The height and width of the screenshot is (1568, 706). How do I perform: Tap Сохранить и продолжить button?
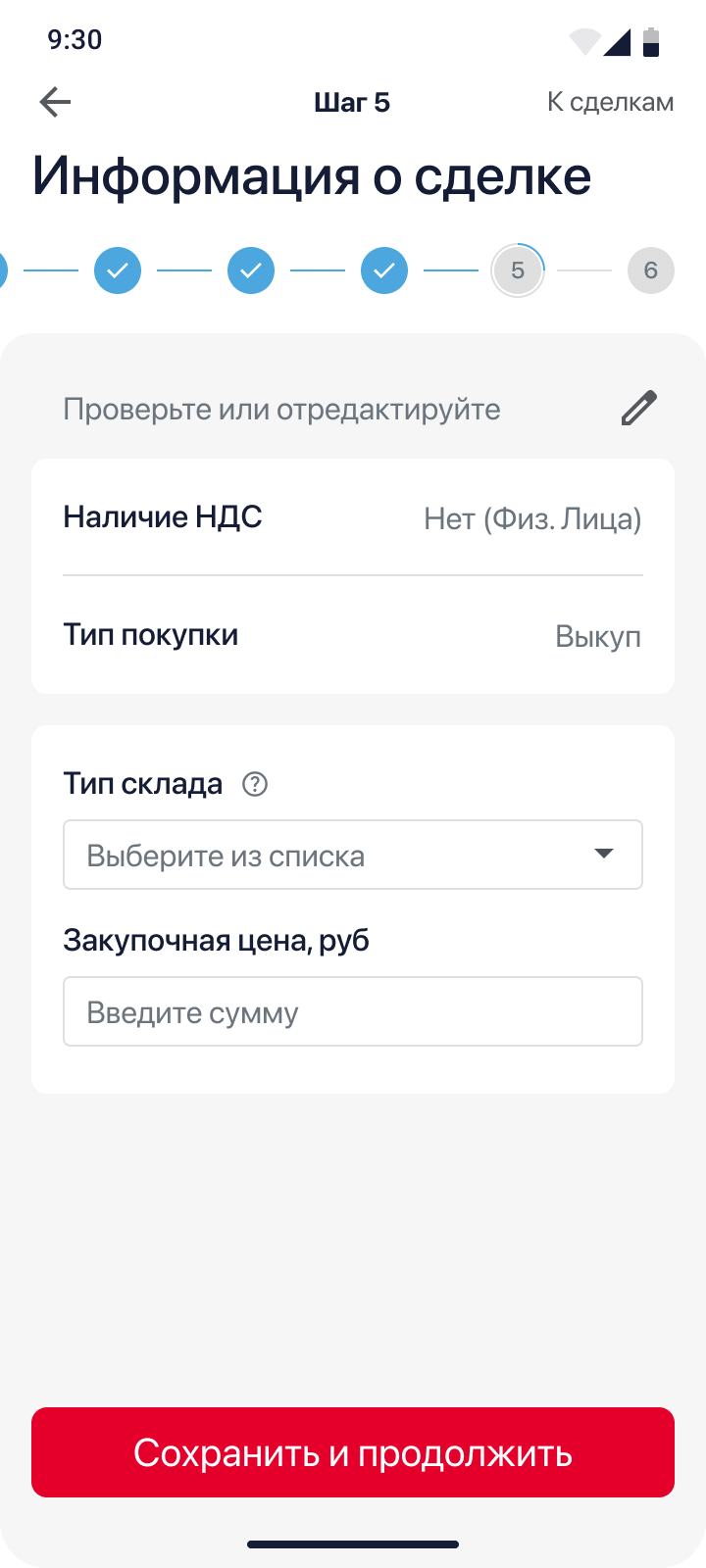(353, 1452)
